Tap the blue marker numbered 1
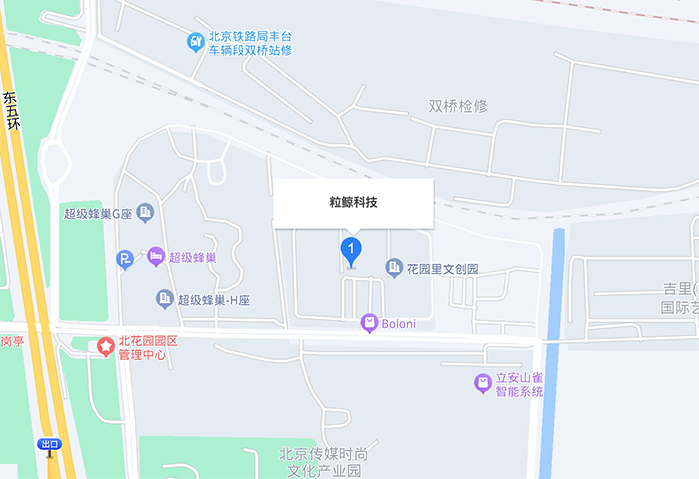This screenshot has width=699, height=479. [x=351, y=250]
